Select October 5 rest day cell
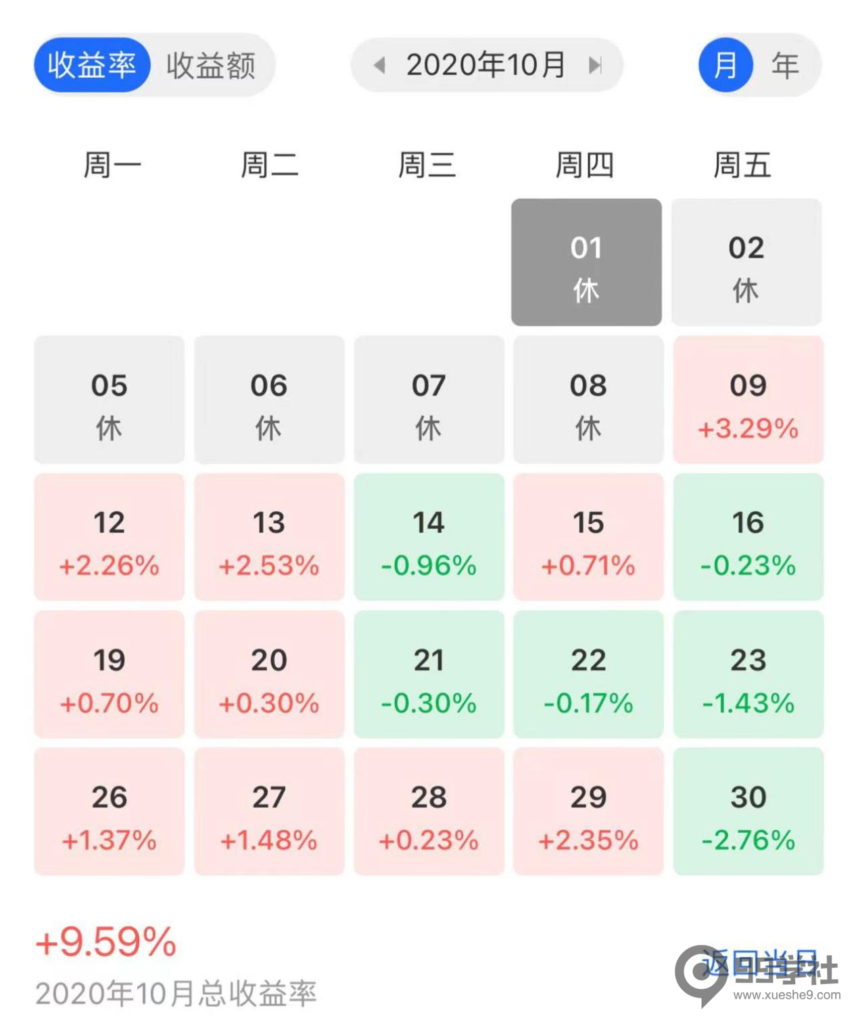856x1024 pixels. [109, 400]
